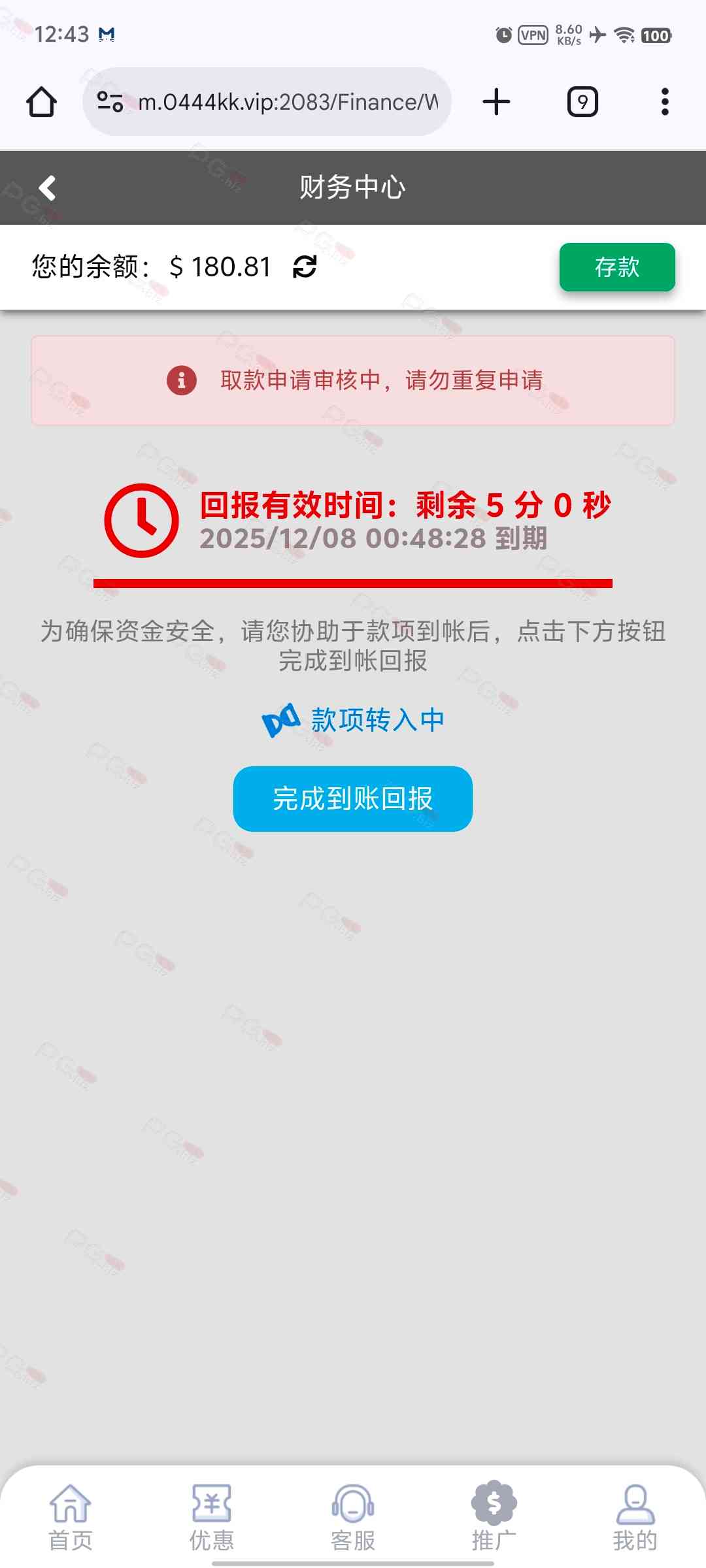This screenshot has width=706, height=1568.
Task: Refresh the account balance
Action: (x=305, y=267)
